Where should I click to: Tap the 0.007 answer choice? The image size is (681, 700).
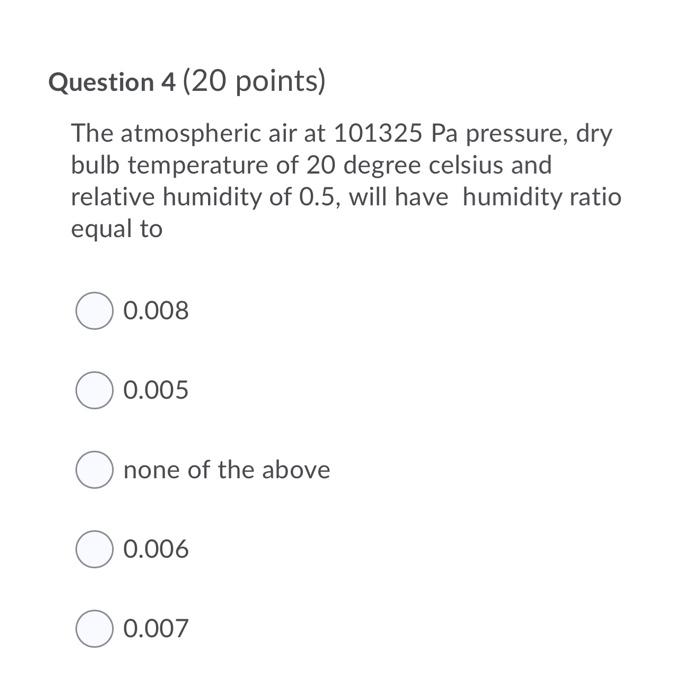coord(94,629)
